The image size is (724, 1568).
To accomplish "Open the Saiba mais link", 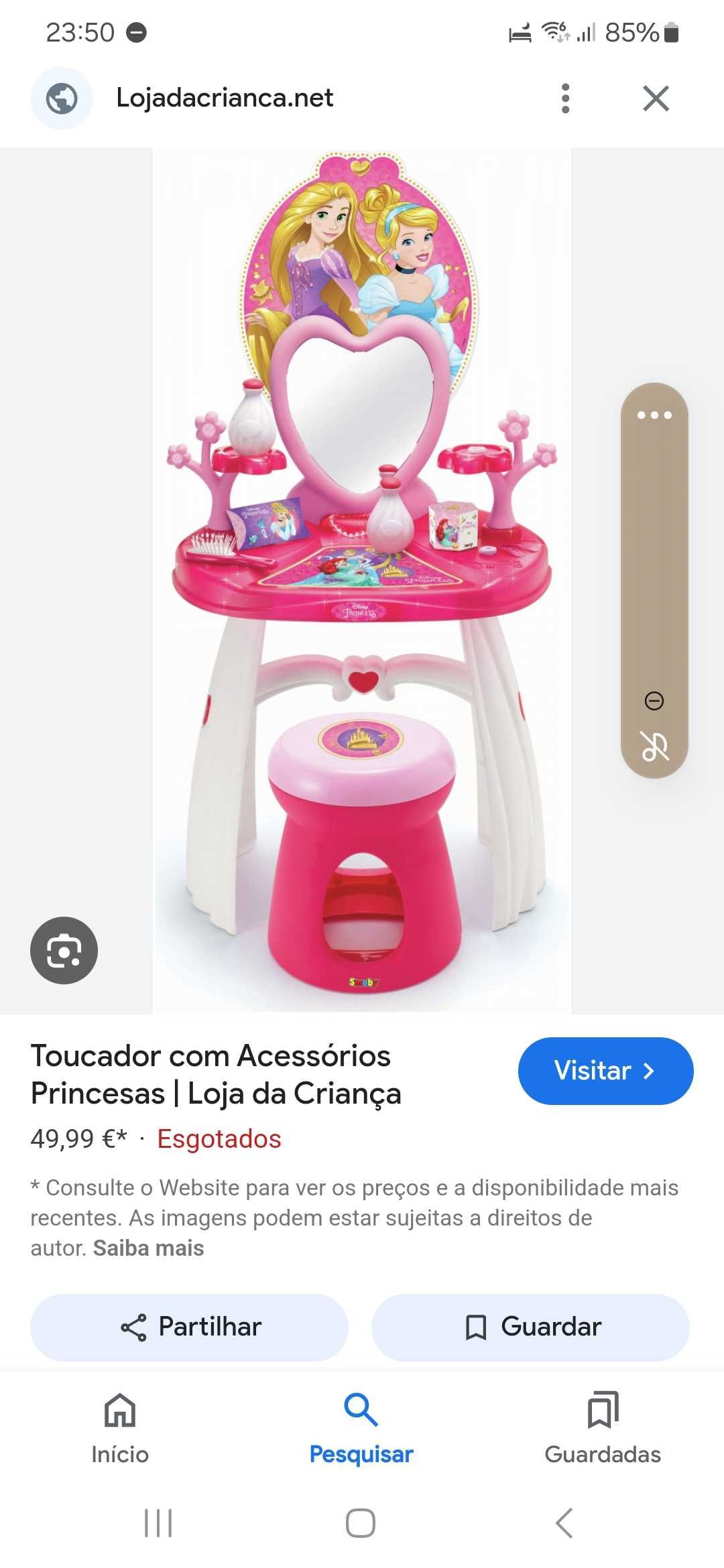I will pos(148,1248).
